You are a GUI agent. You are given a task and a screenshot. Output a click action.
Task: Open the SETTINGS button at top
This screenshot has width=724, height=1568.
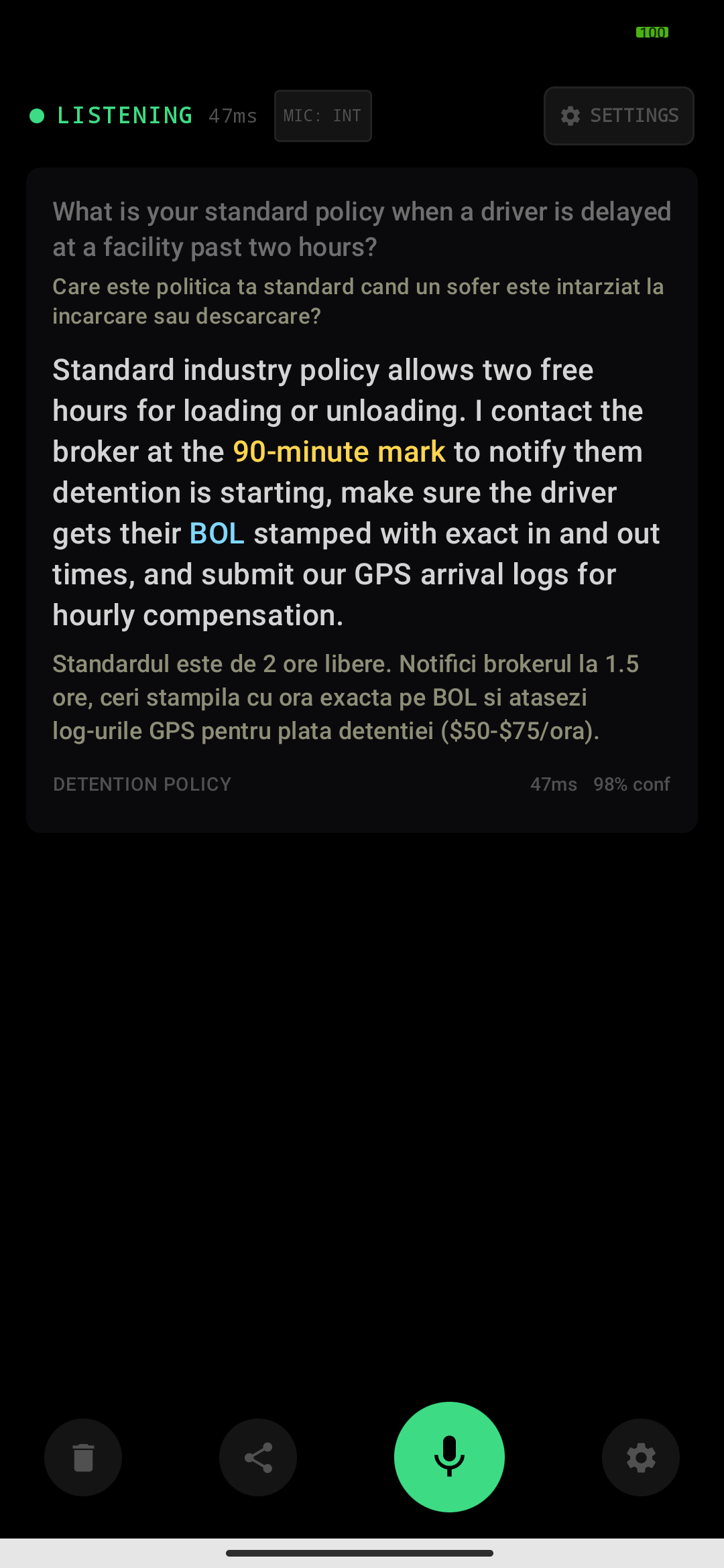coord(619,116)
